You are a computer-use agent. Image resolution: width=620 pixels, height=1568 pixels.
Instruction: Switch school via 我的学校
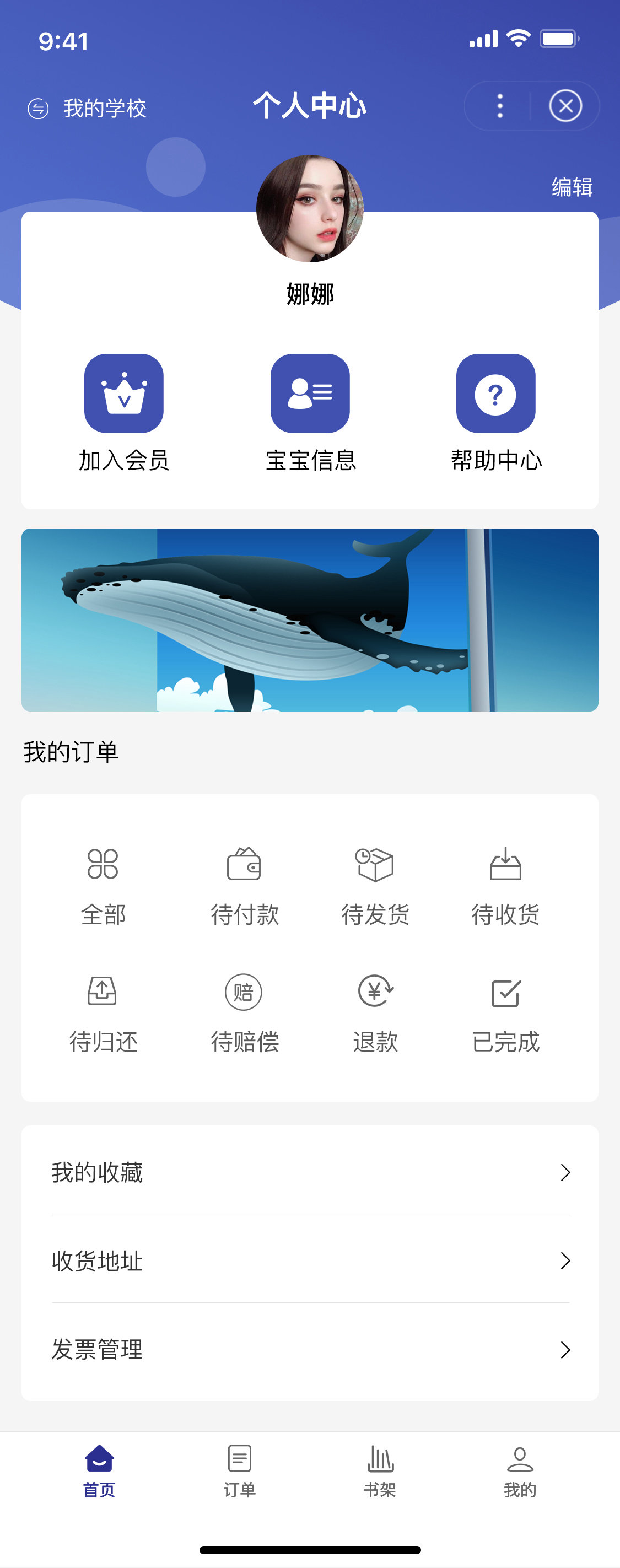click(88, 109)
